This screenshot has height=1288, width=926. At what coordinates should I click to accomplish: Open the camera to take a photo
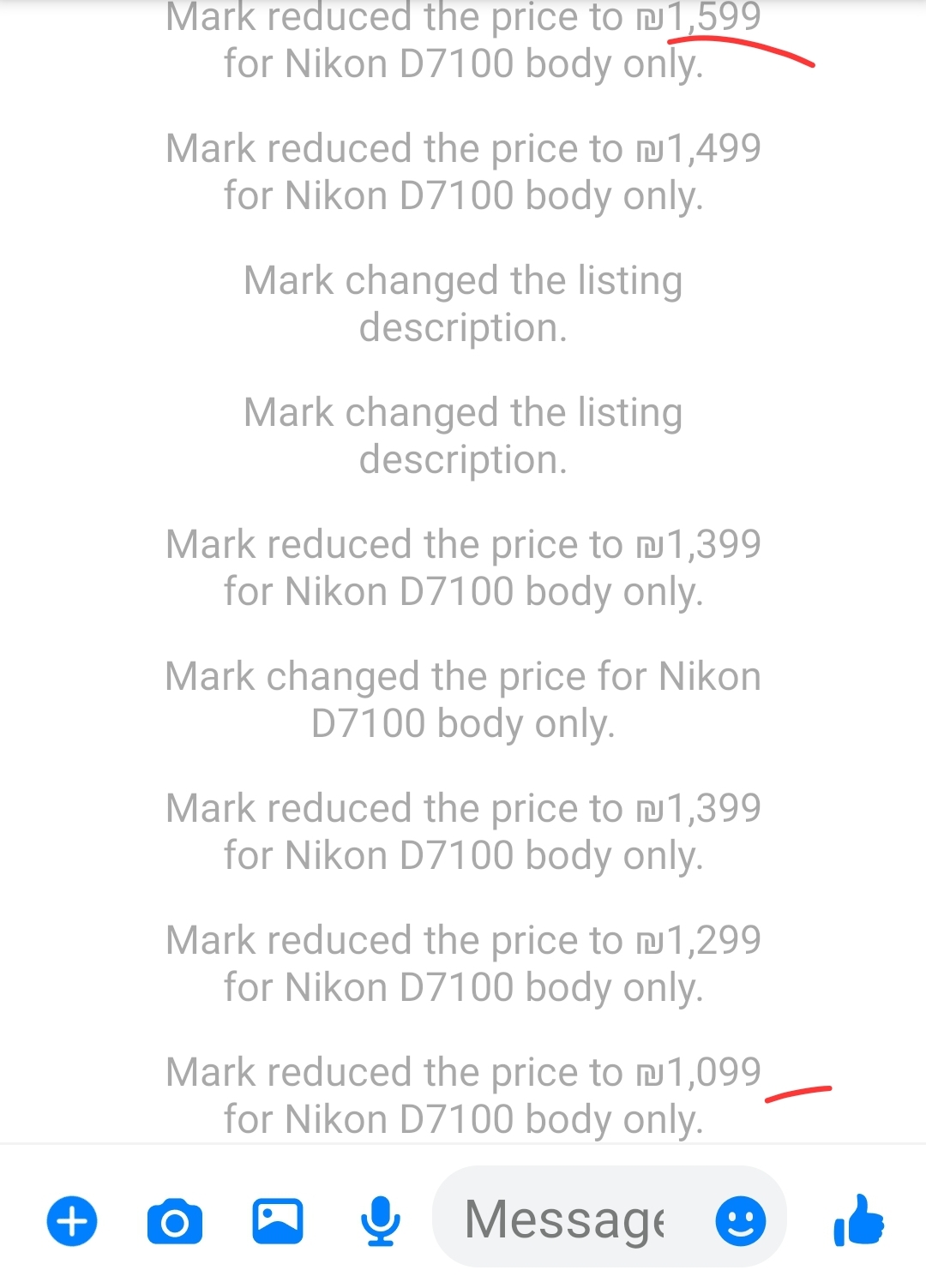coord(172,1220)
